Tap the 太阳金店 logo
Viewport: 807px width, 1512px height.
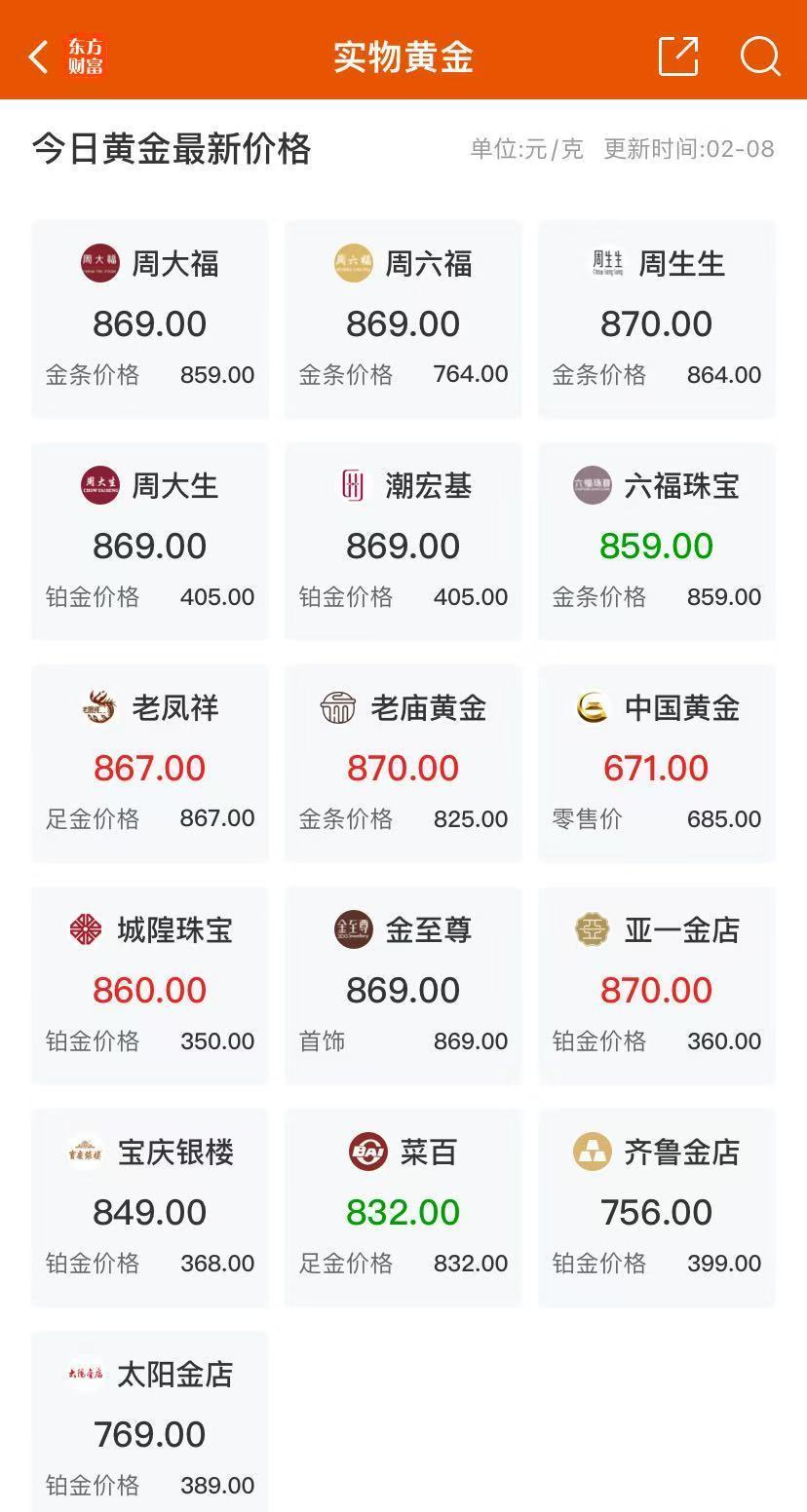86,1375
